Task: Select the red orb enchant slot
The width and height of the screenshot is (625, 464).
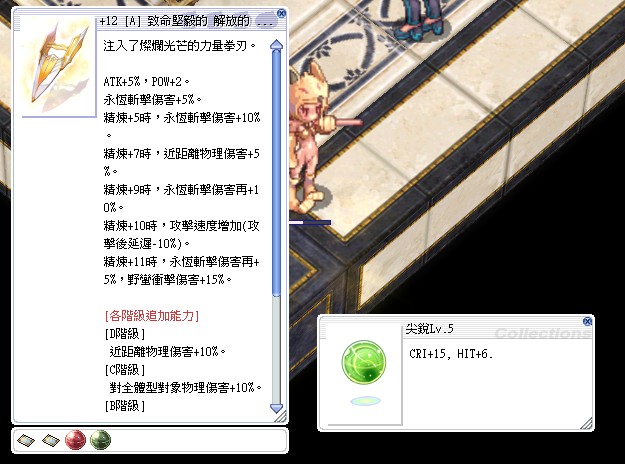Action: pyautogui.click(x=75, y=440)
